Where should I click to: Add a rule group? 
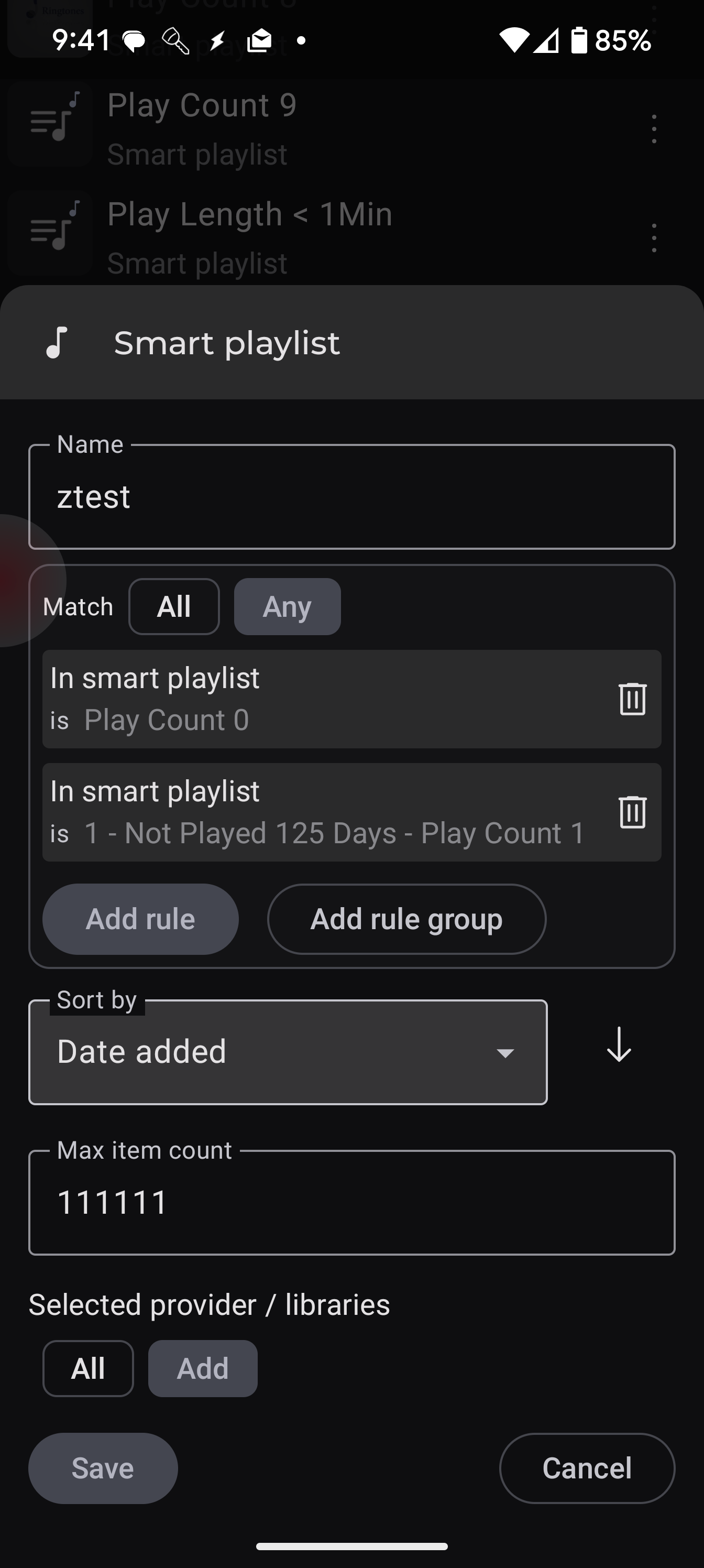(406, 919)
